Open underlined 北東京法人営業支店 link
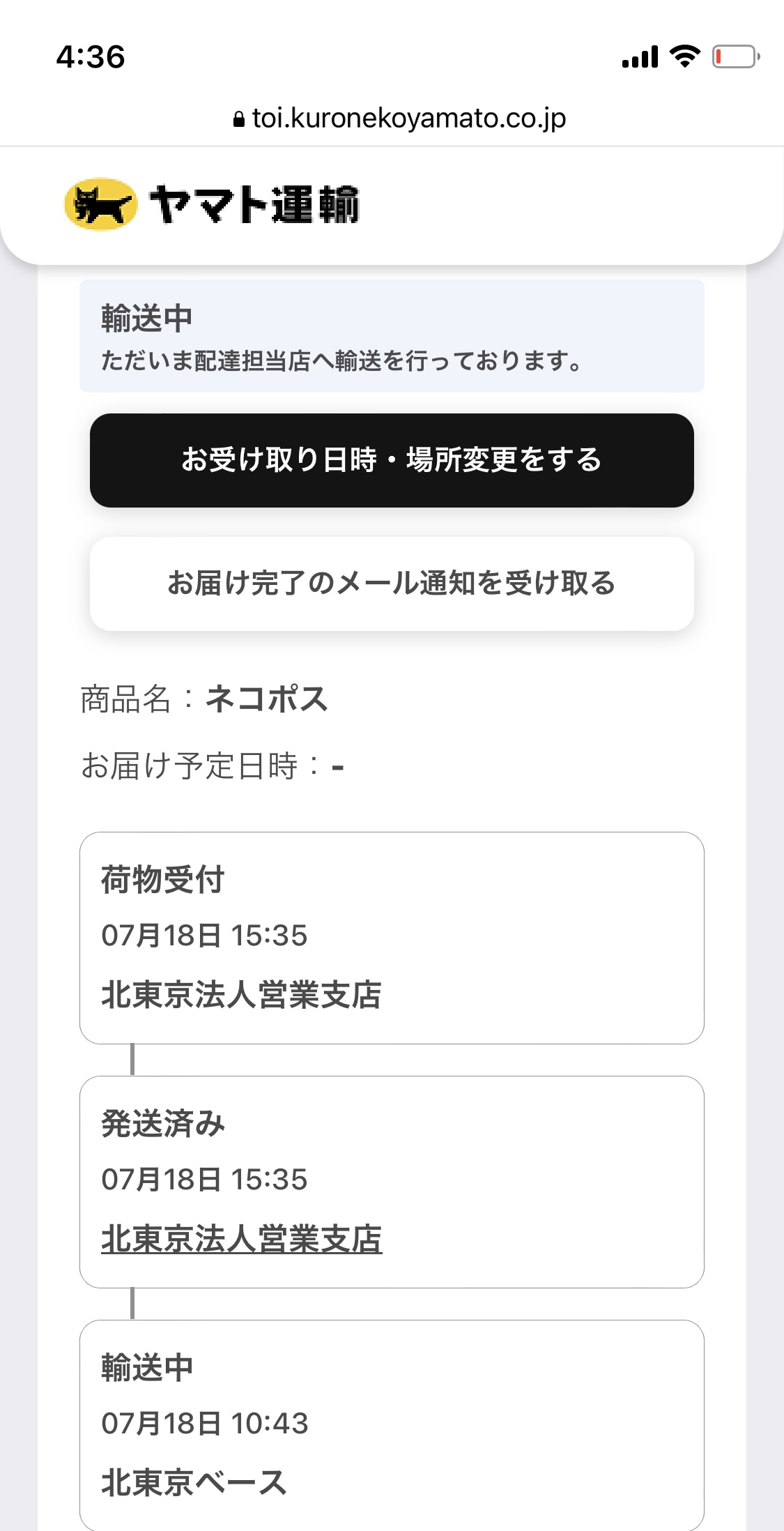 (x=242, y=1239)
